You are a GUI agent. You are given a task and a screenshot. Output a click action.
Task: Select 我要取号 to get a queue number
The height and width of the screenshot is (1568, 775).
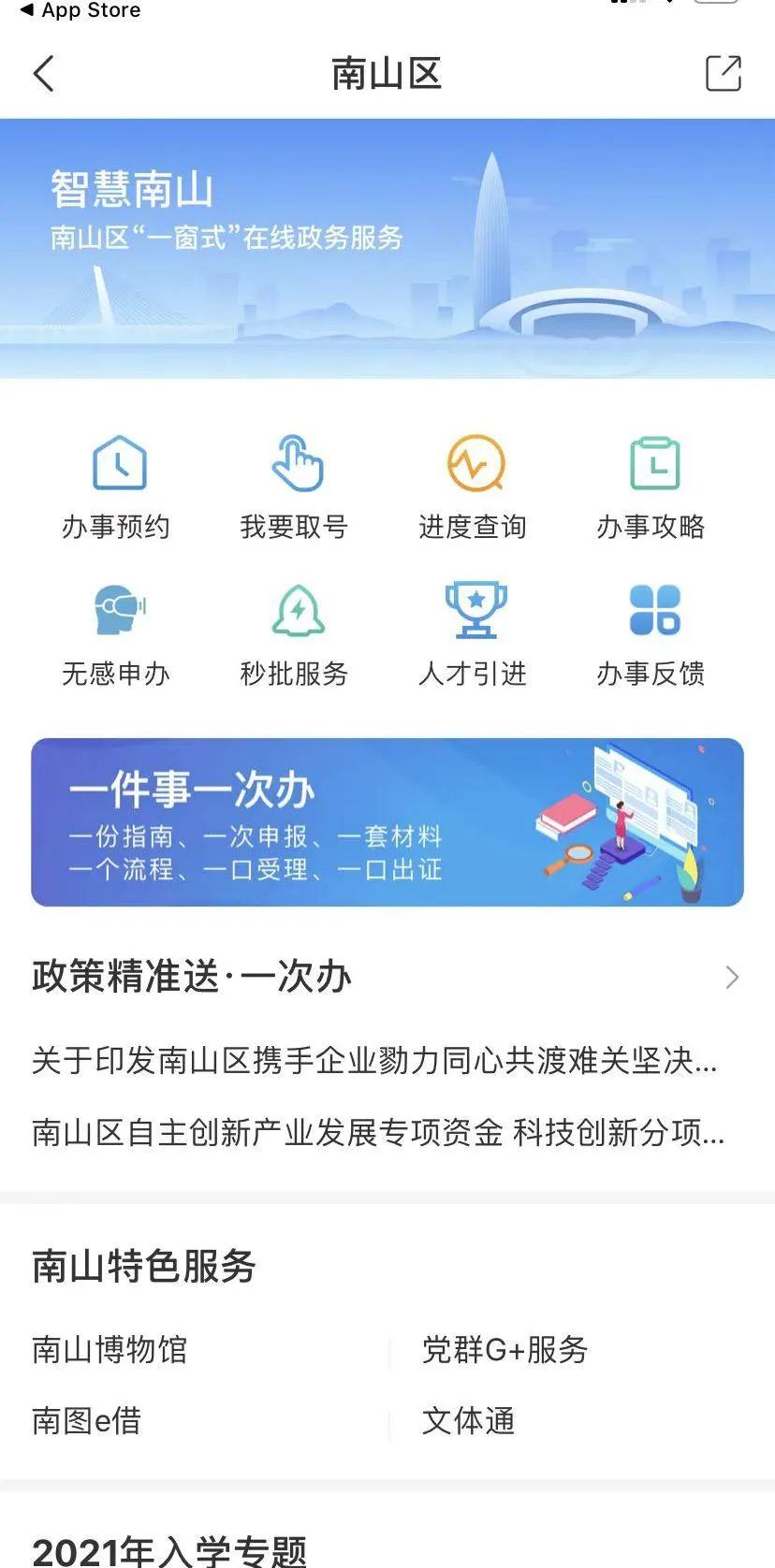[x=295, y=487]
